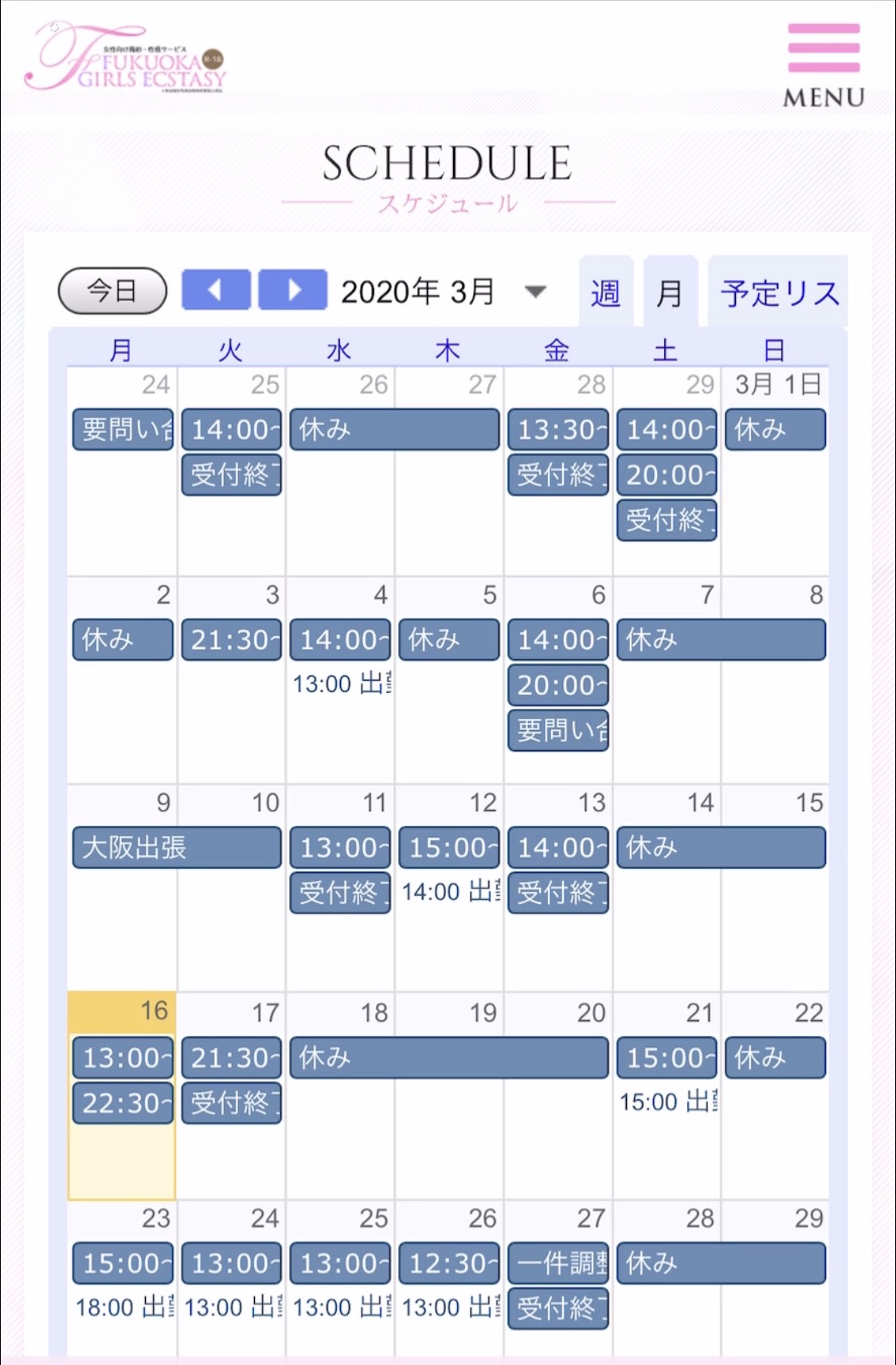The width and height of the screenshot is (896, 1365).
Task: Jump to today with 今日 button
Action: pos(112,291)
